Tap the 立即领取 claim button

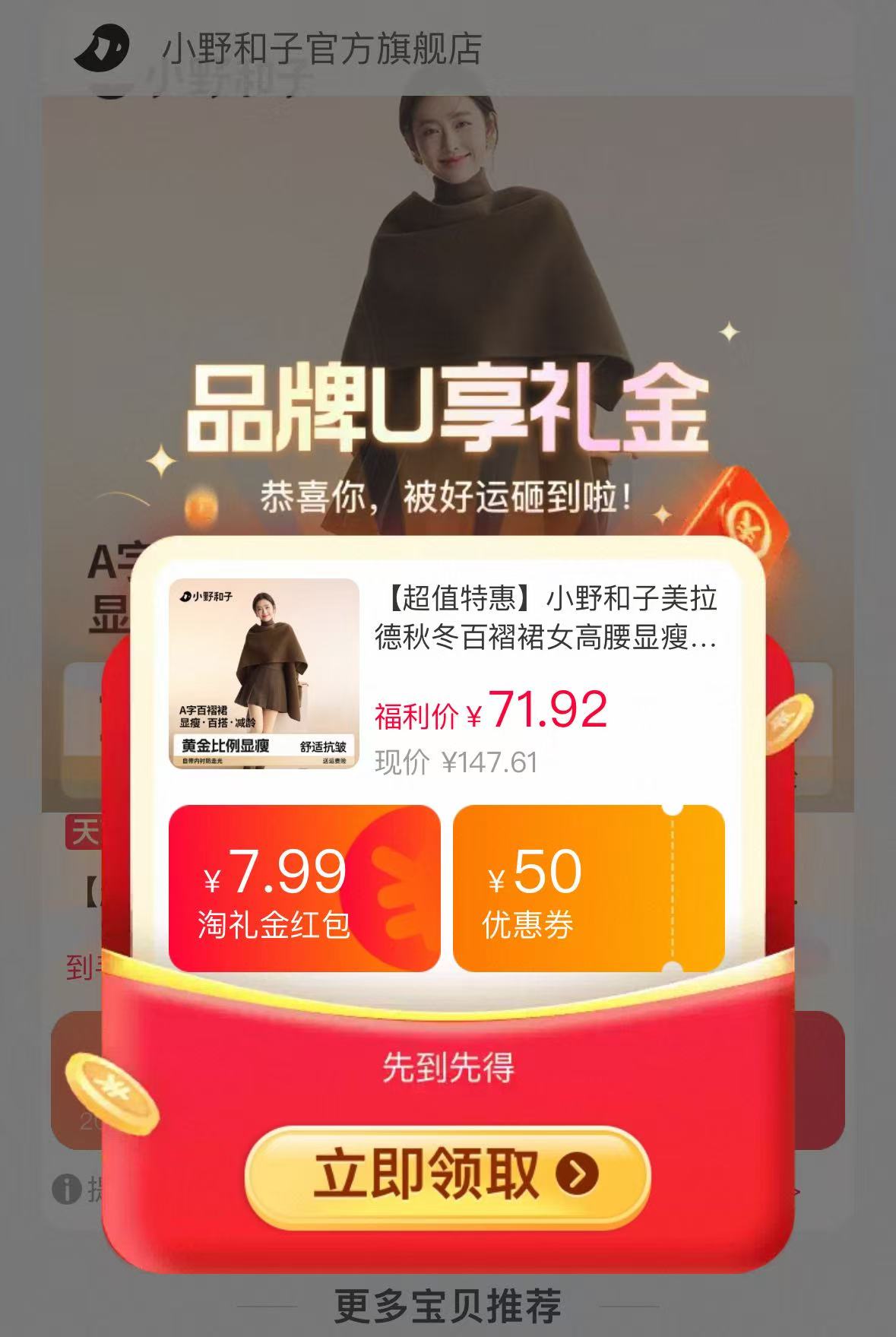[x=447, y=1174]
